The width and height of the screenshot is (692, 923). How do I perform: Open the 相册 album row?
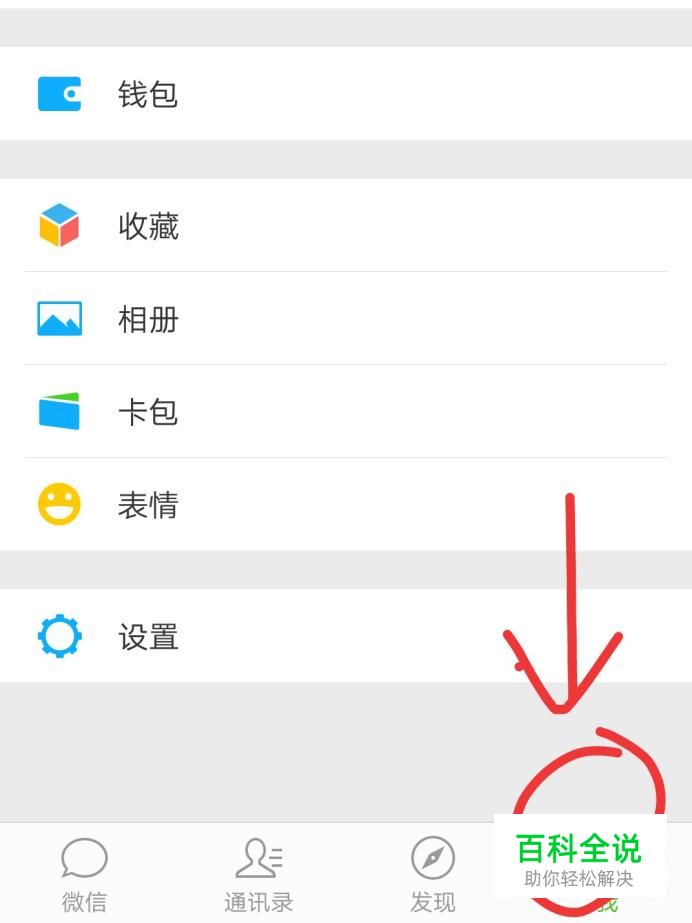148,319
